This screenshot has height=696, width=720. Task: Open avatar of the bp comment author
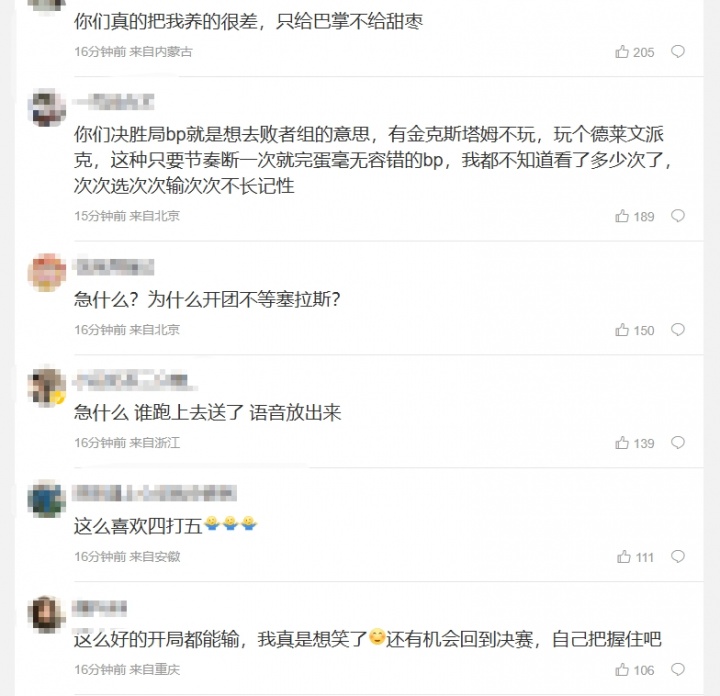point(47,106)
